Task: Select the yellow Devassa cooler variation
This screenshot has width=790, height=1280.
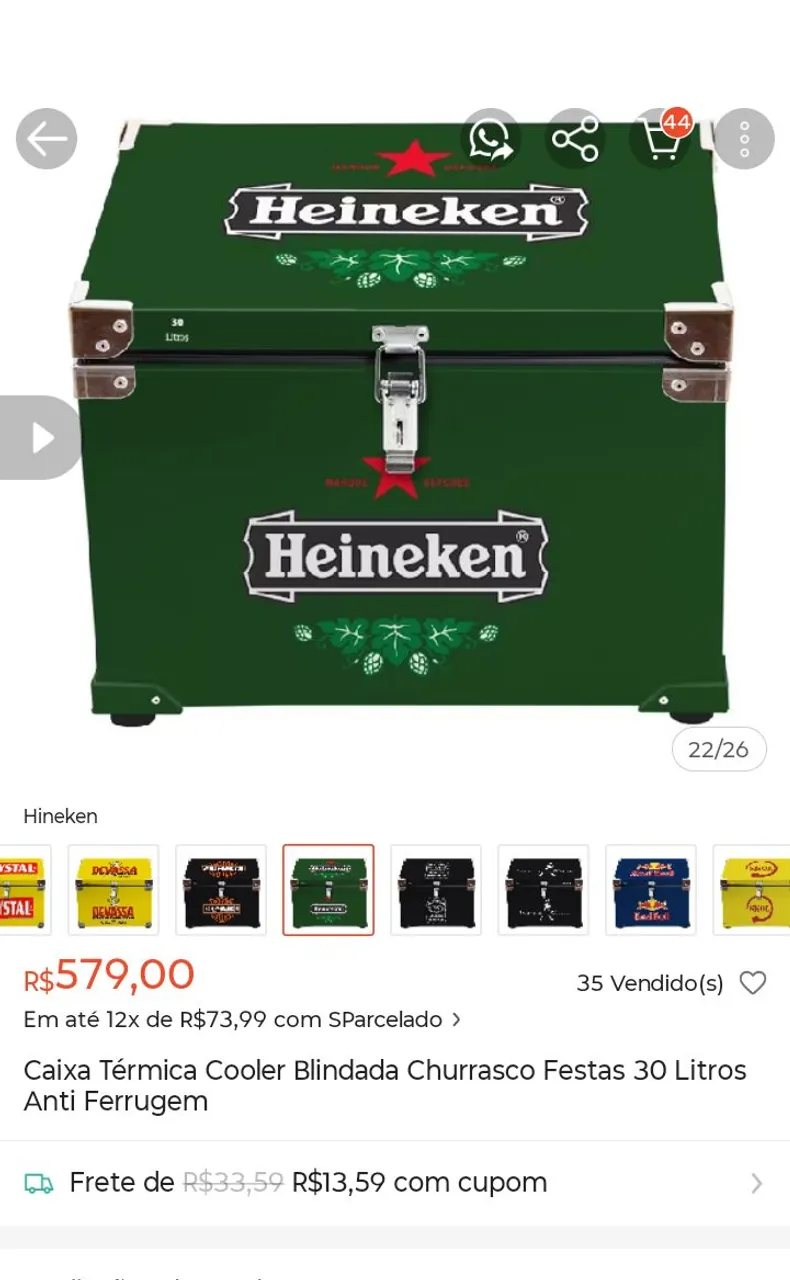Action: (113, 890)
